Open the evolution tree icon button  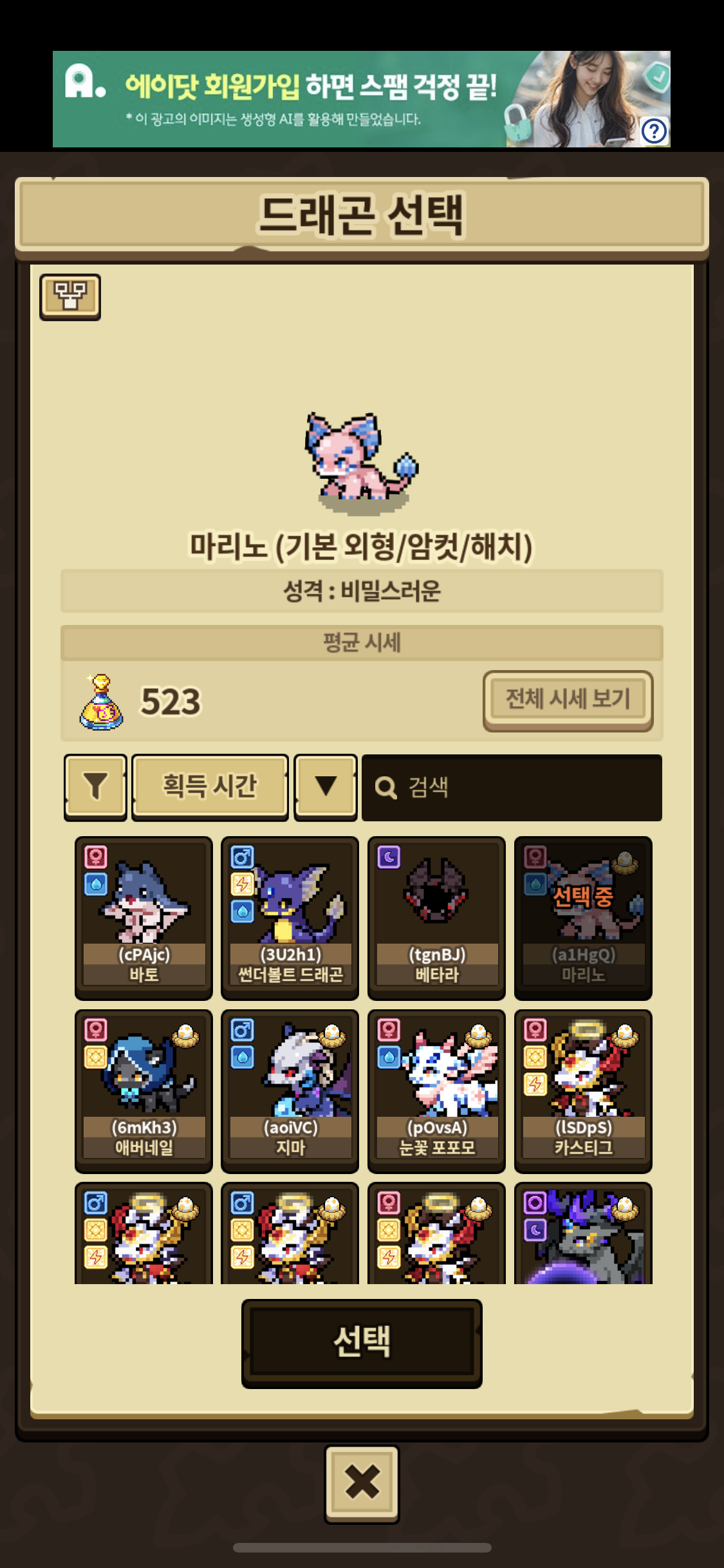pos(70,297)
